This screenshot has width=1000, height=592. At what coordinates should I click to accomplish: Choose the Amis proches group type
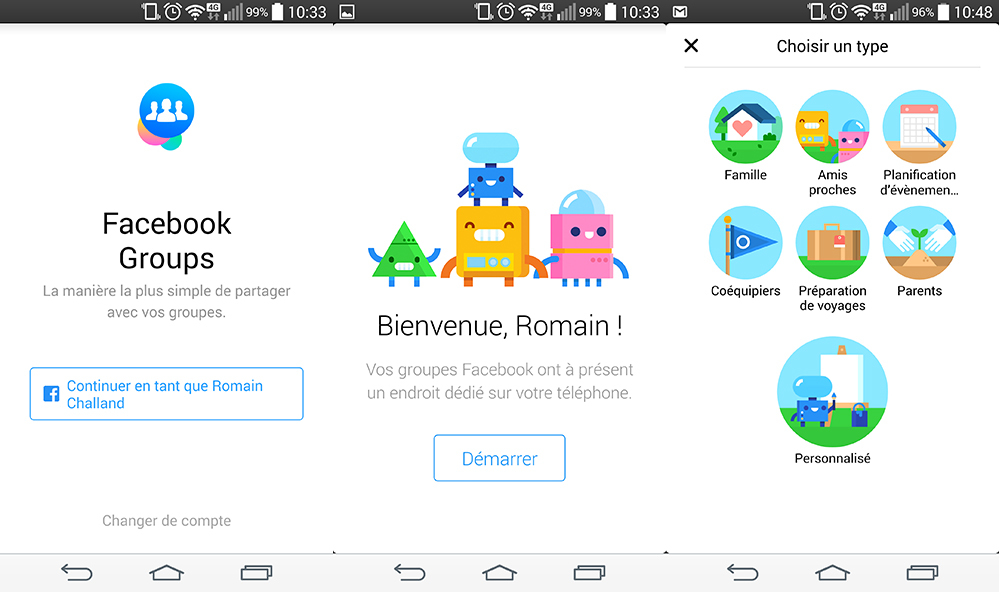click(832, 128)
